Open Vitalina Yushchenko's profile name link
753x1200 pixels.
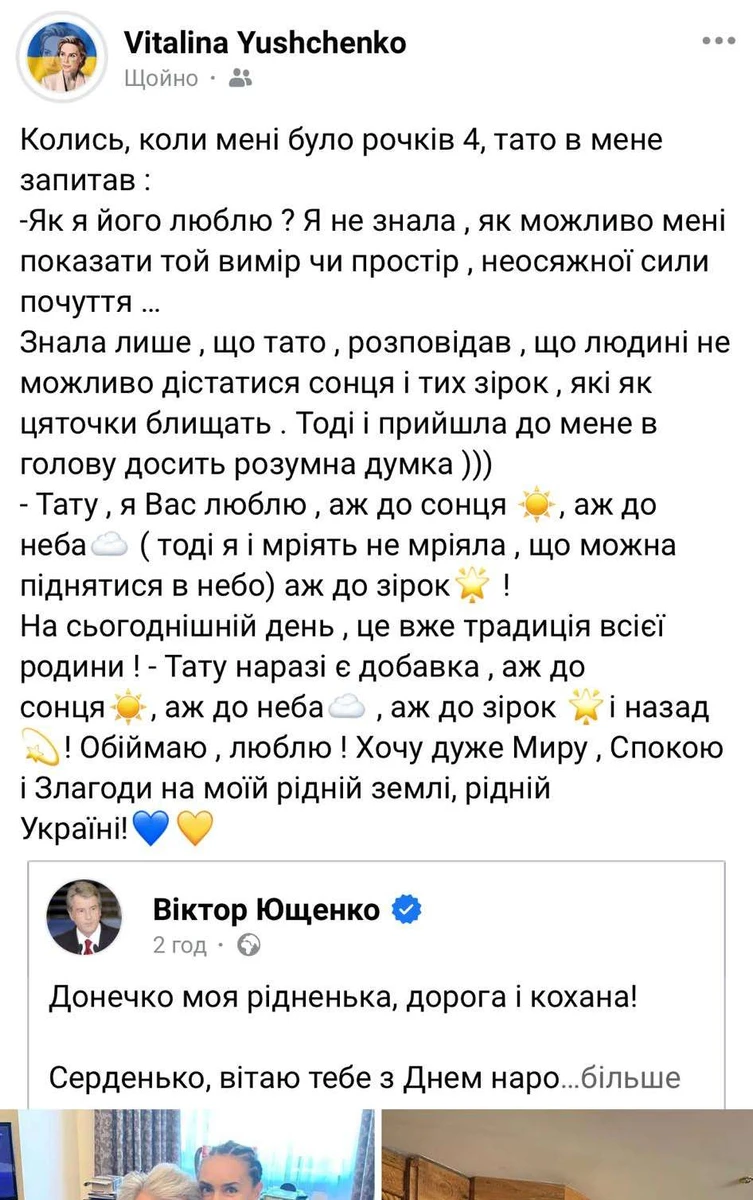coord(265,42)
